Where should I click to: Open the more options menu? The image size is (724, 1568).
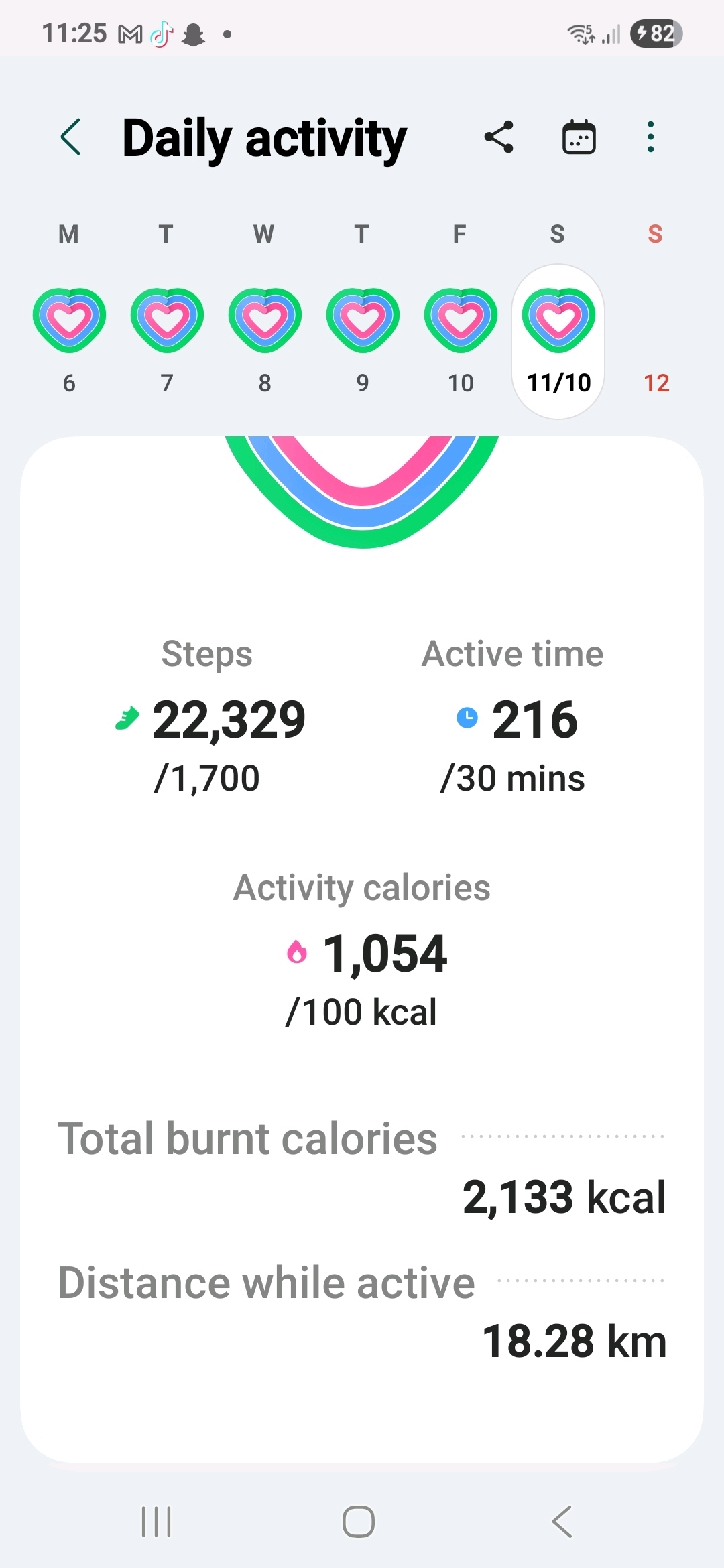650,137
